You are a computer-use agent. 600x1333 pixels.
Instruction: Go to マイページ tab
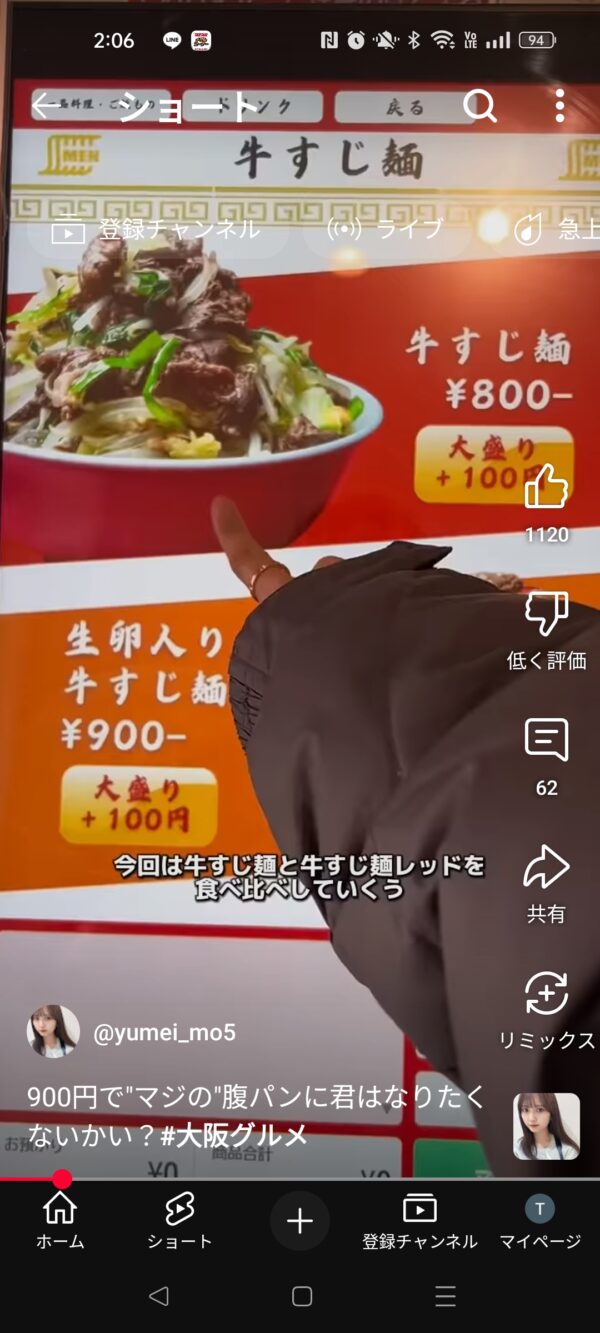point(540,1222)
